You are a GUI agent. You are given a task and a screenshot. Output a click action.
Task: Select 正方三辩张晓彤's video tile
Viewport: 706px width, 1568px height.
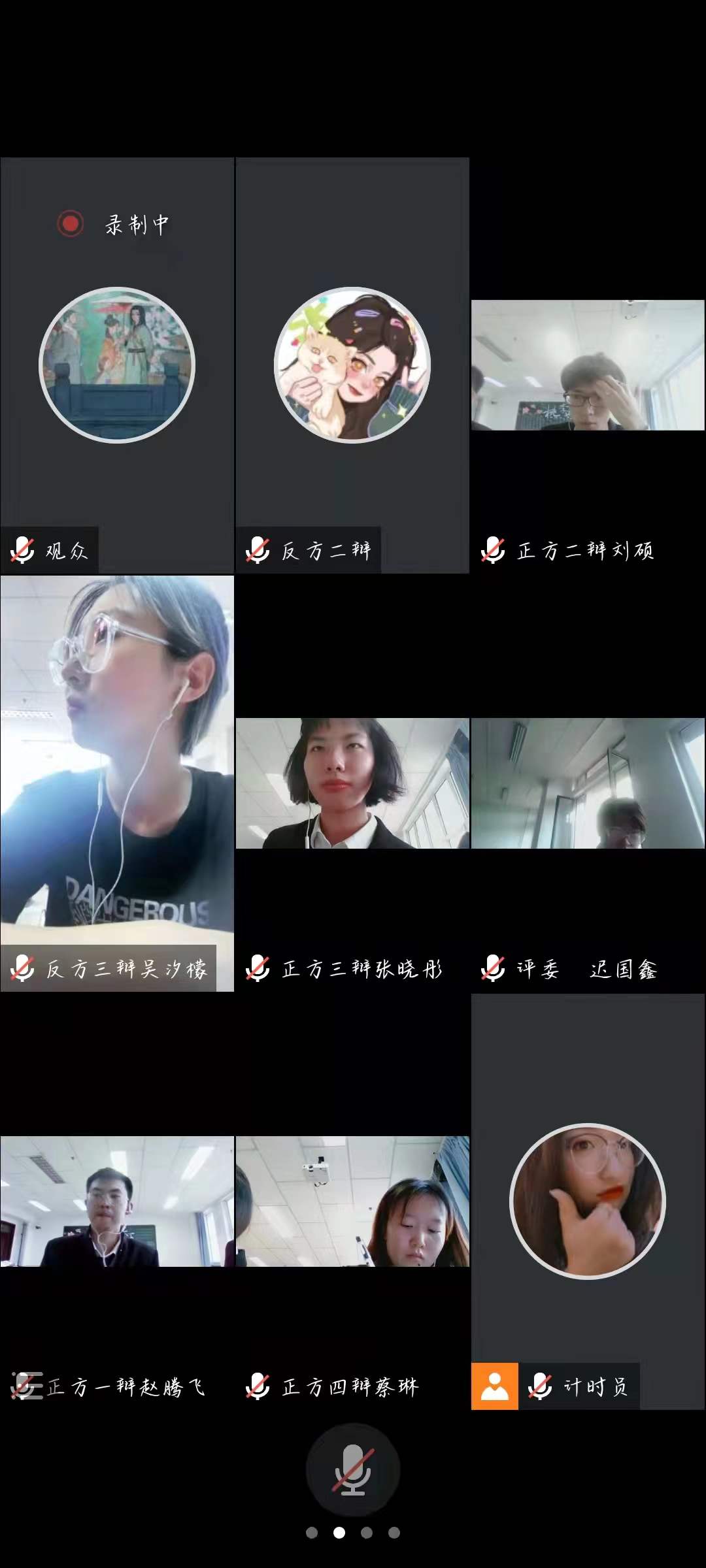pos(352,783)
